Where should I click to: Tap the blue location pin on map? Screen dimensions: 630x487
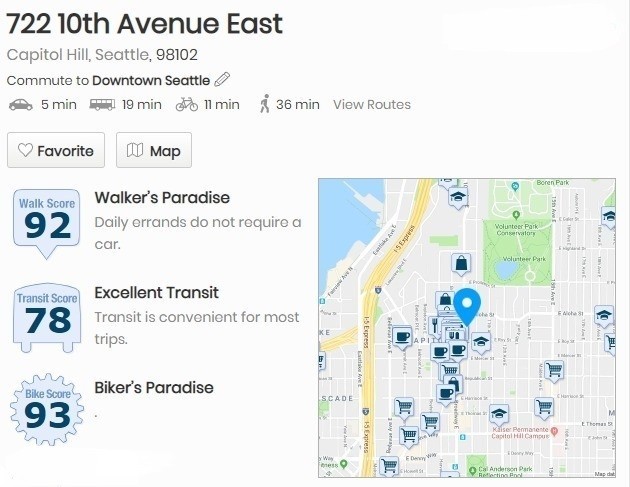click(467, 307)
